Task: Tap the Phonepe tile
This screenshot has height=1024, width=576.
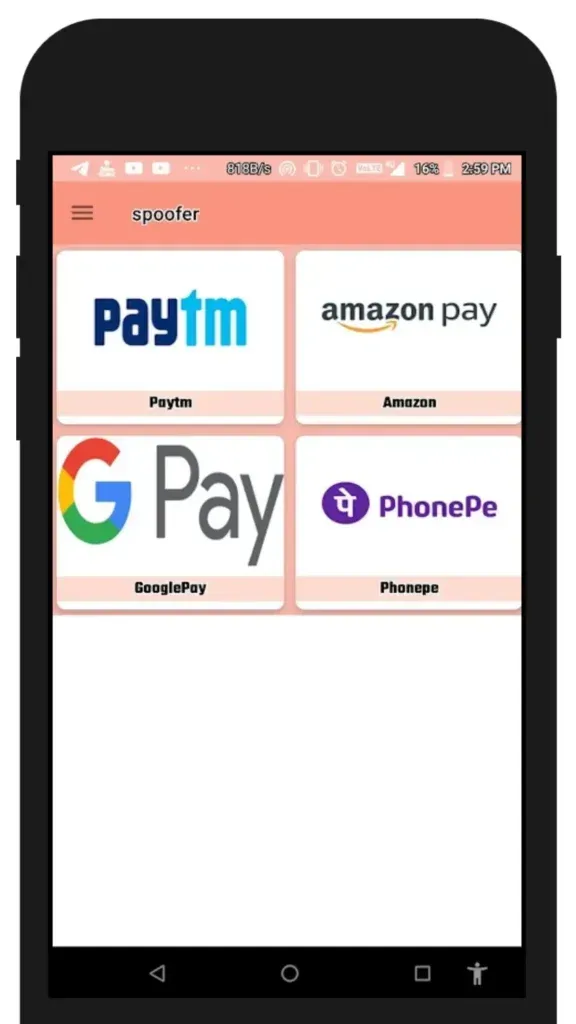Action: pos(409,522)
